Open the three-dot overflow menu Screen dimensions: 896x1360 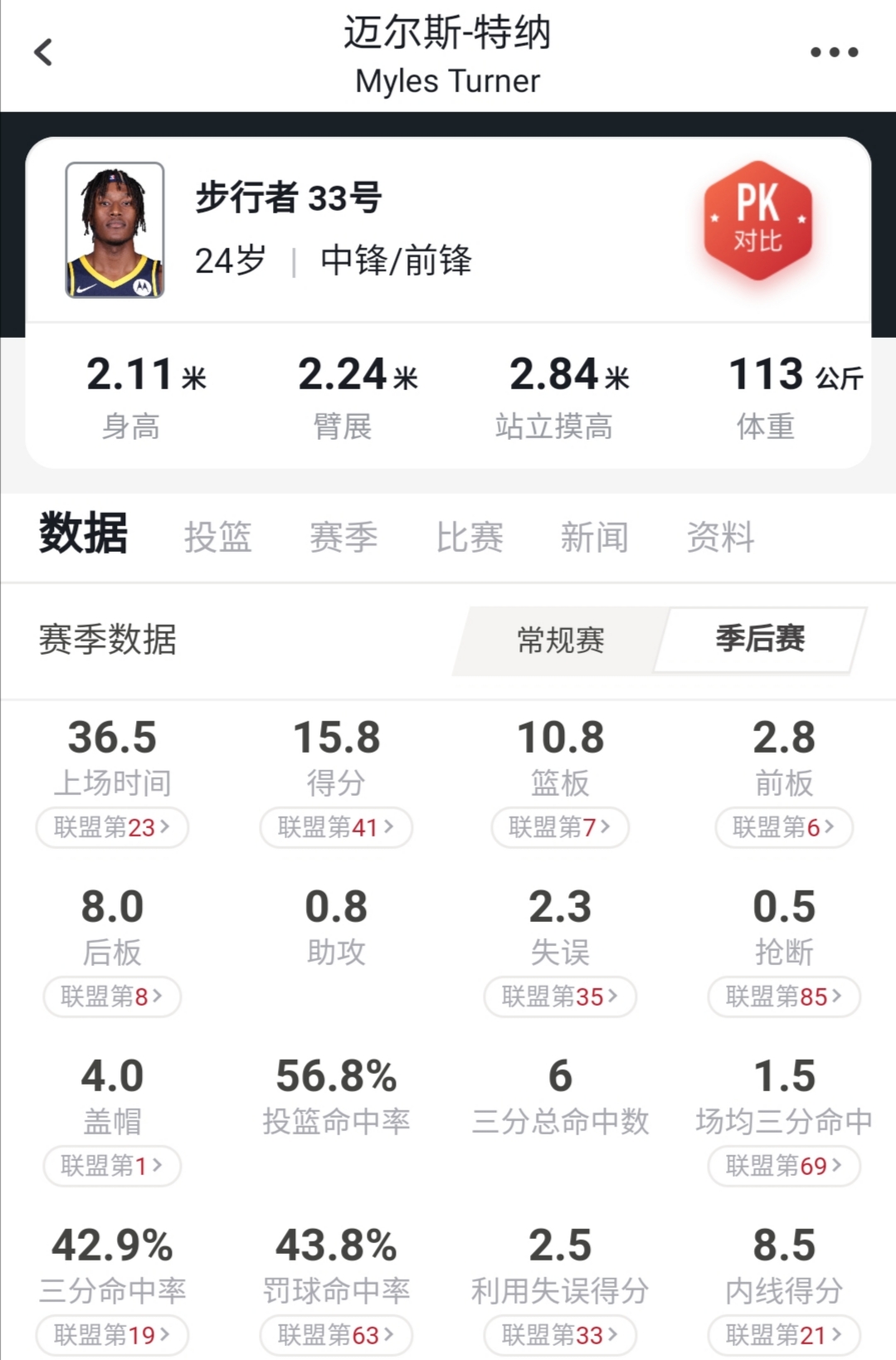tap(834, 52)
